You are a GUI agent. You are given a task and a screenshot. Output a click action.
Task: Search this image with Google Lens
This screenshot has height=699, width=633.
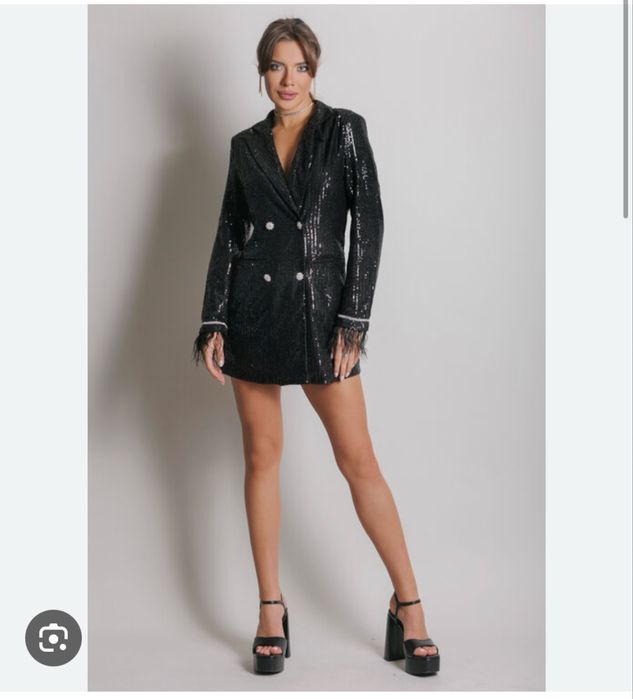[53, 638]
